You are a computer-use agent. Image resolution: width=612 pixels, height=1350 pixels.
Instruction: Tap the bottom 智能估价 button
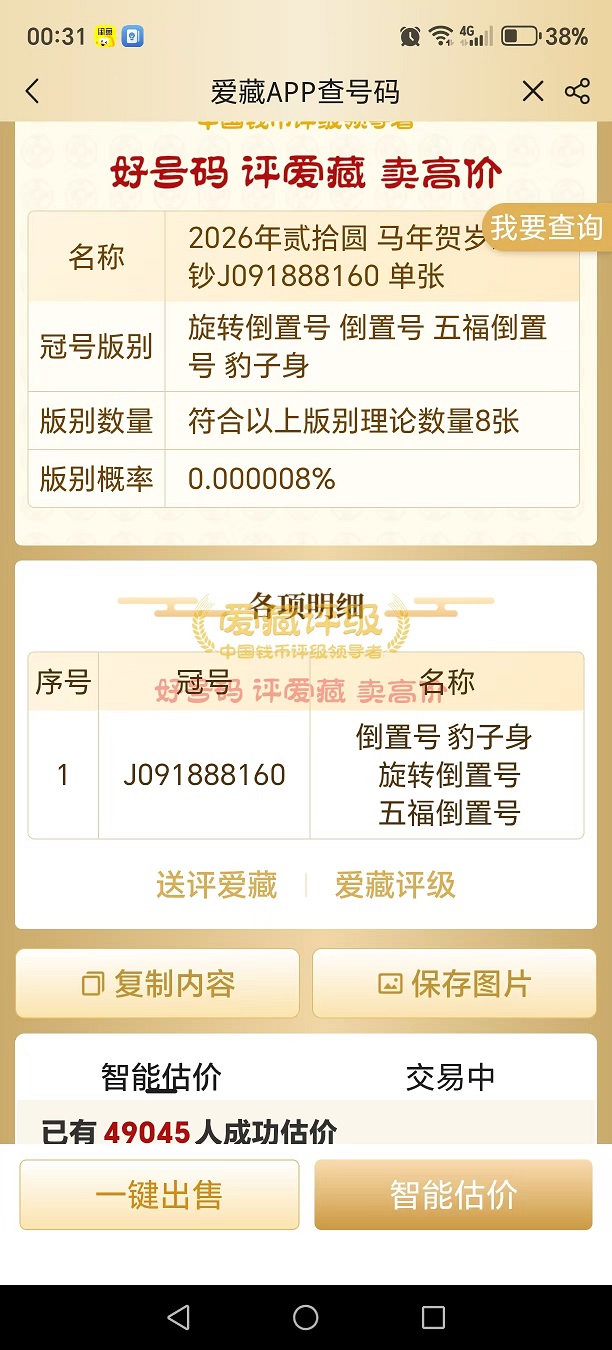pos(453,1195)
